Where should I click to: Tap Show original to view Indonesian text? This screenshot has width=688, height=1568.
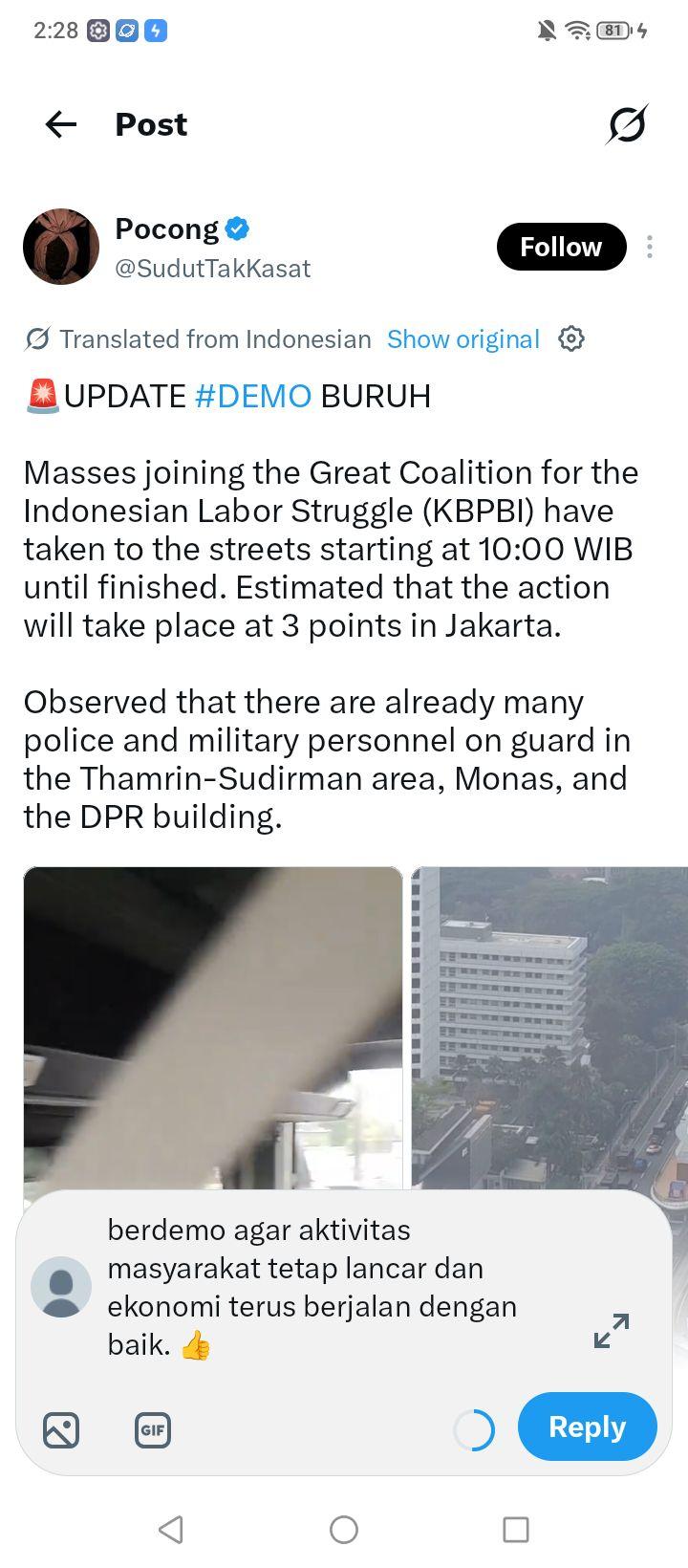[463, 339]
